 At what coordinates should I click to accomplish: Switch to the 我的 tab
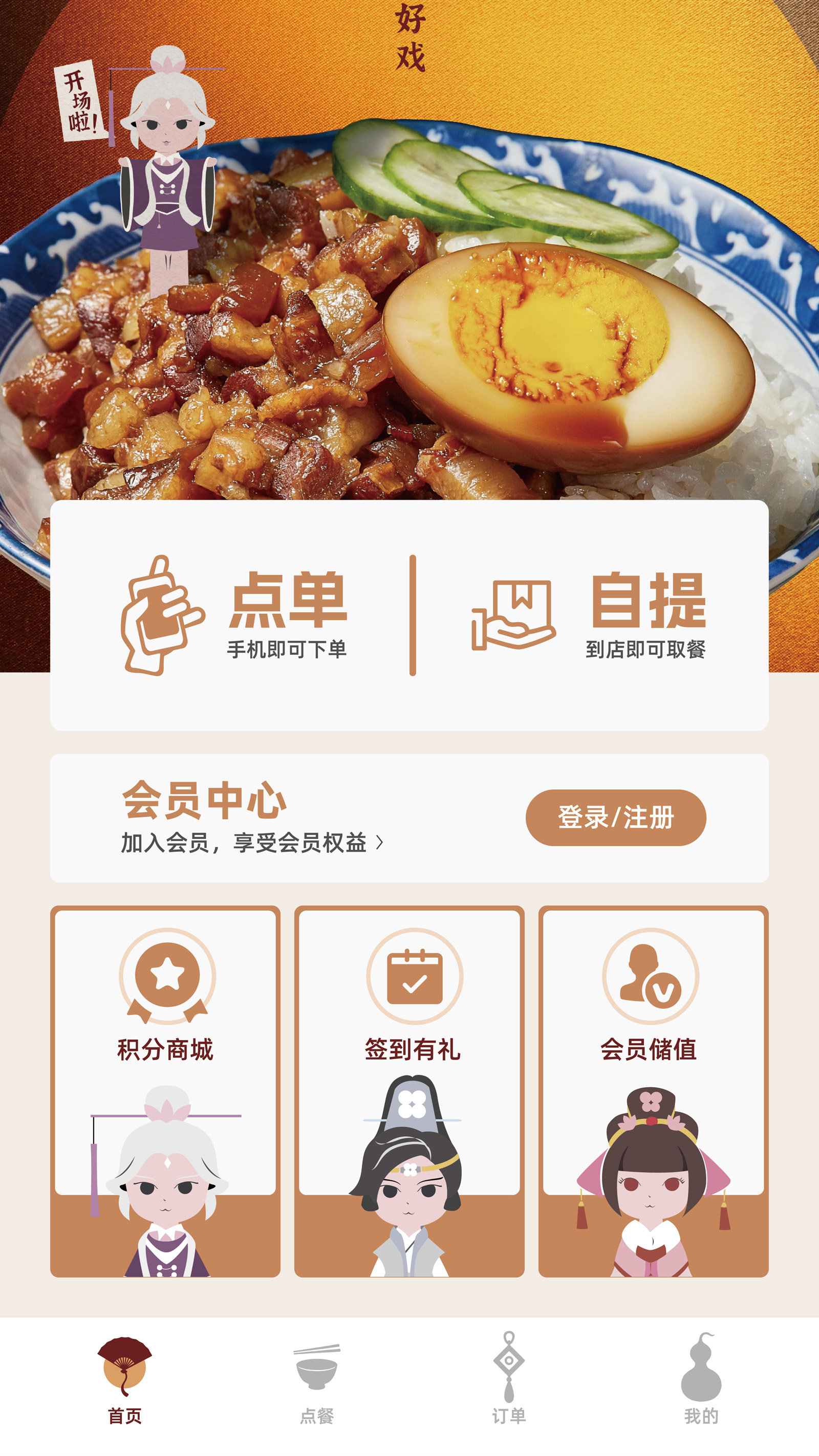[x=701, y=1381]
